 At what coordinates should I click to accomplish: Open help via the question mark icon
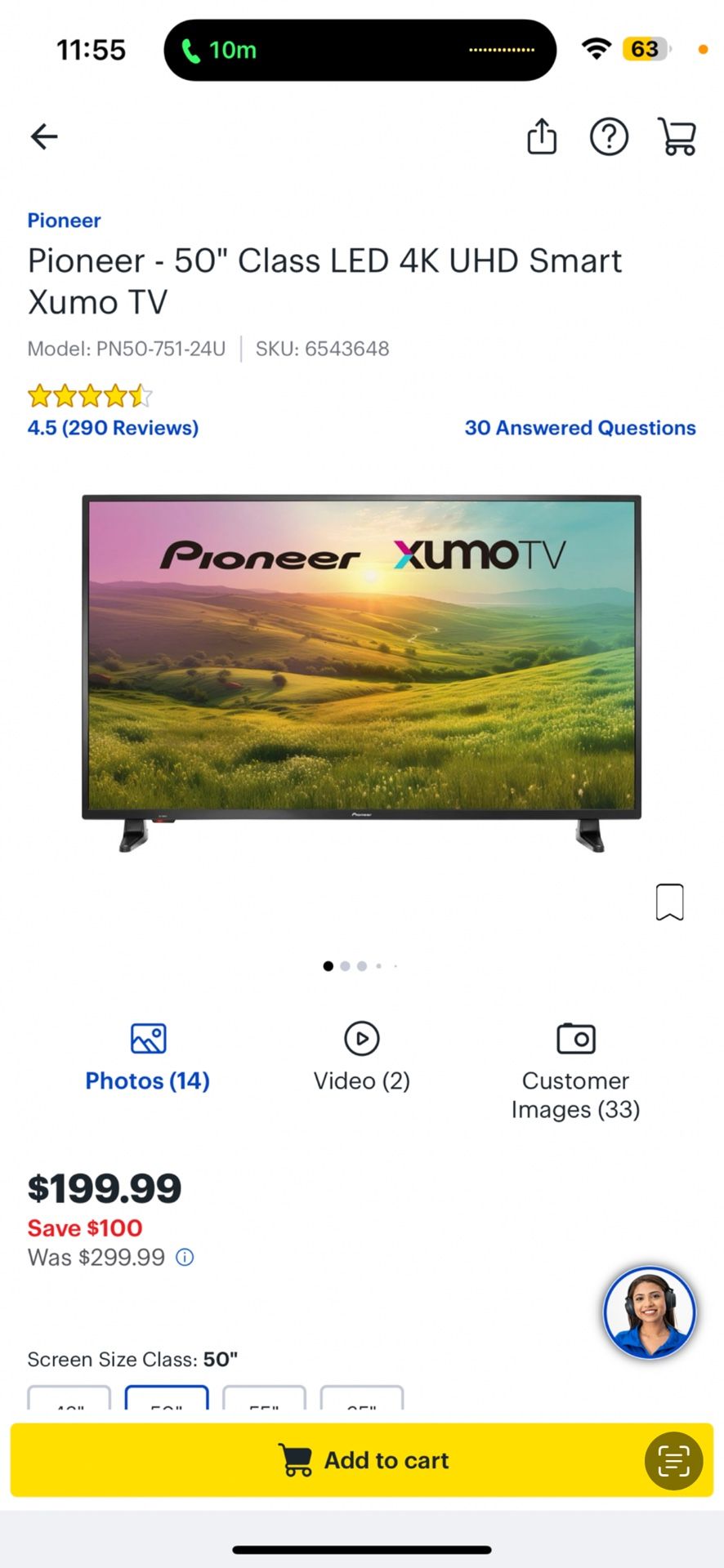(x=609, y=136)
